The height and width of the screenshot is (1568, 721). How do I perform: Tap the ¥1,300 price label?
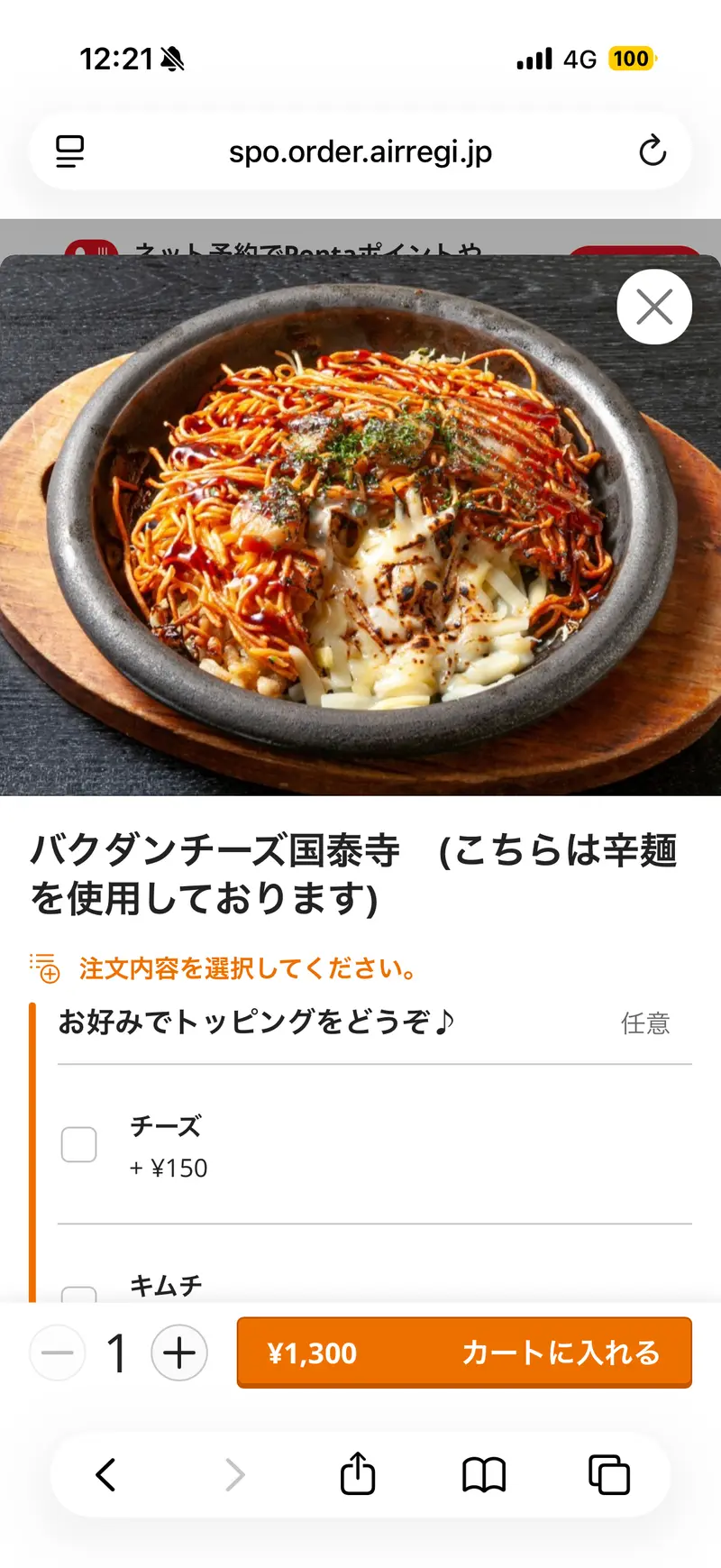(x=311, y=1353)
